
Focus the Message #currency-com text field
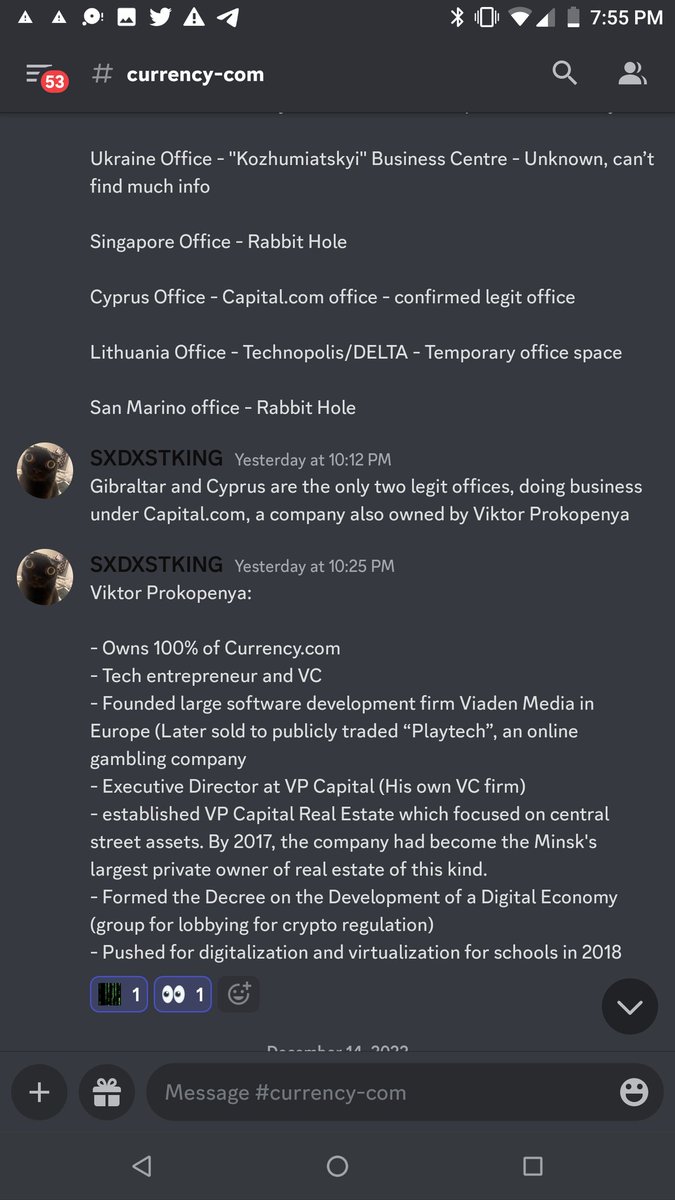[380, 1092]
